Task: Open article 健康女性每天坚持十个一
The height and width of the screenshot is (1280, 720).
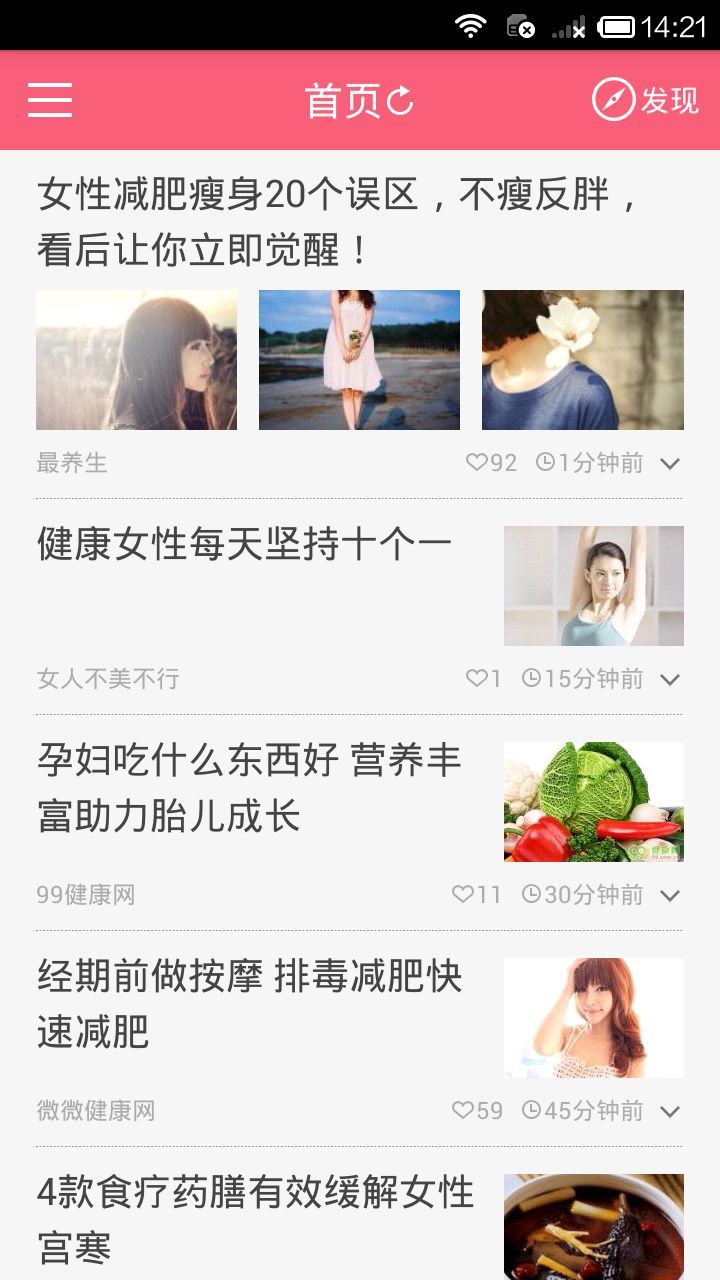Action: click(245, 545)
